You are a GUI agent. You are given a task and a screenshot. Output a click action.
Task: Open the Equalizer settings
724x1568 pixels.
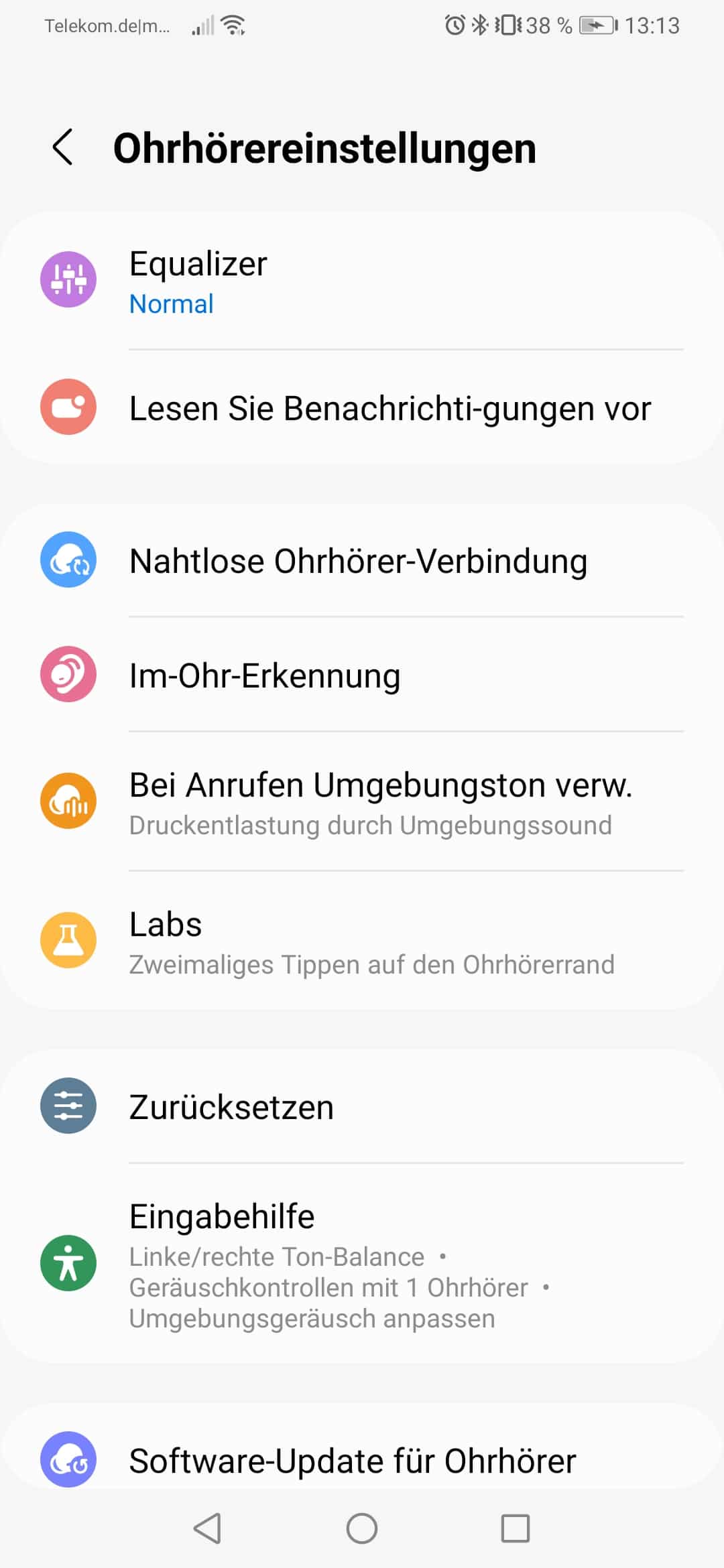click(x=362, y=280)
